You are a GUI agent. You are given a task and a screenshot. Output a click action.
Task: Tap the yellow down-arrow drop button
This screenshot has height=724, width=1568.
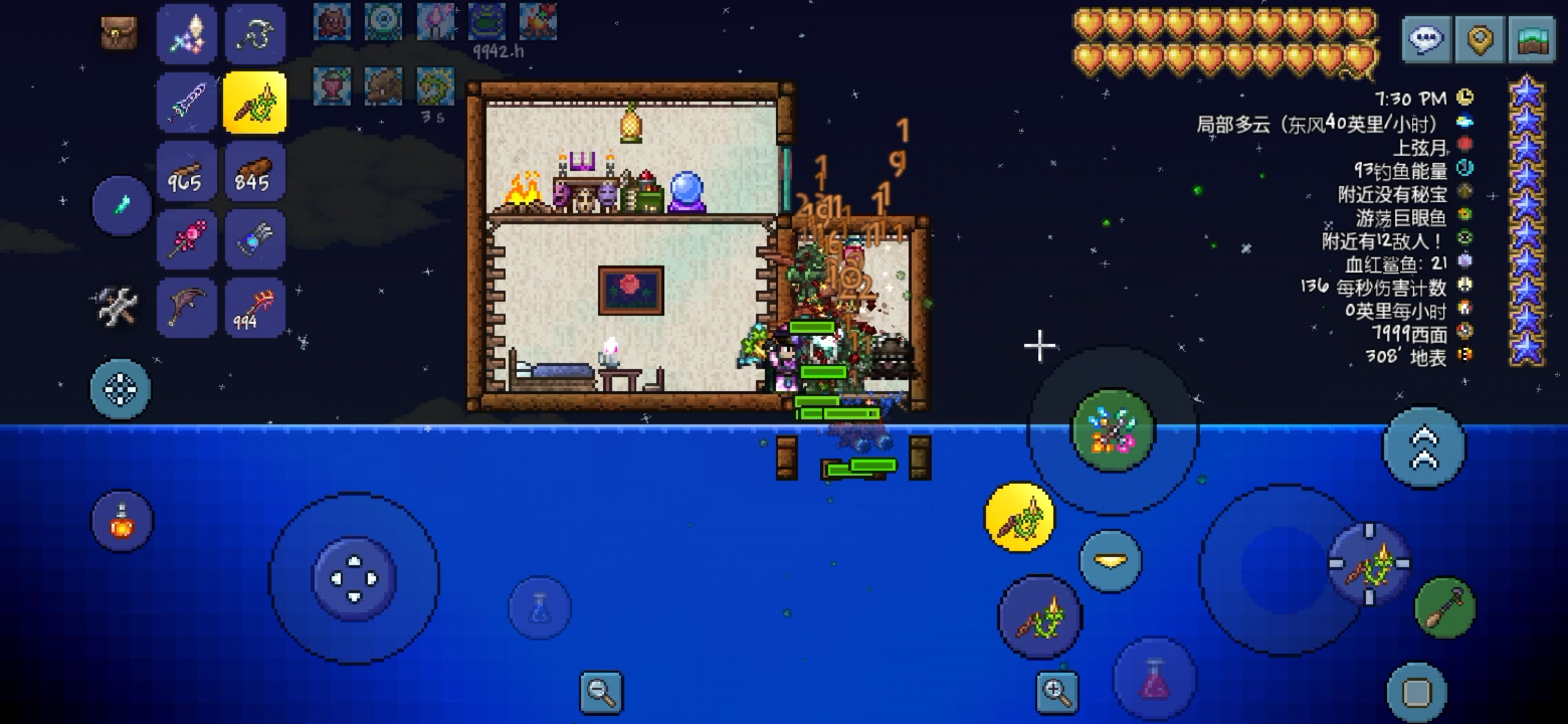coord(1110,561)
